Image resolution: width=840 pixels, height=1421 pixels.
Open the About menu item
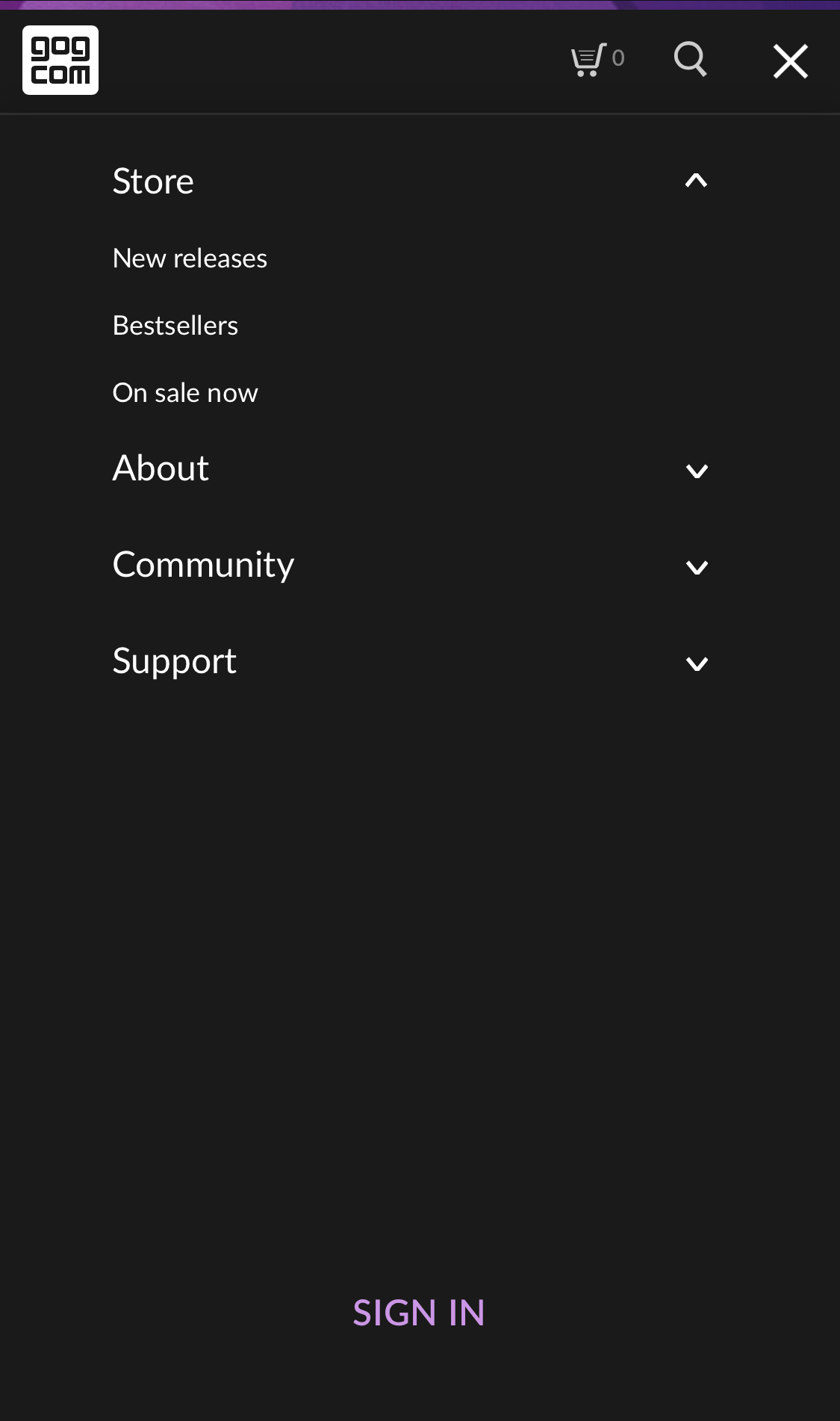coord(161,468)
